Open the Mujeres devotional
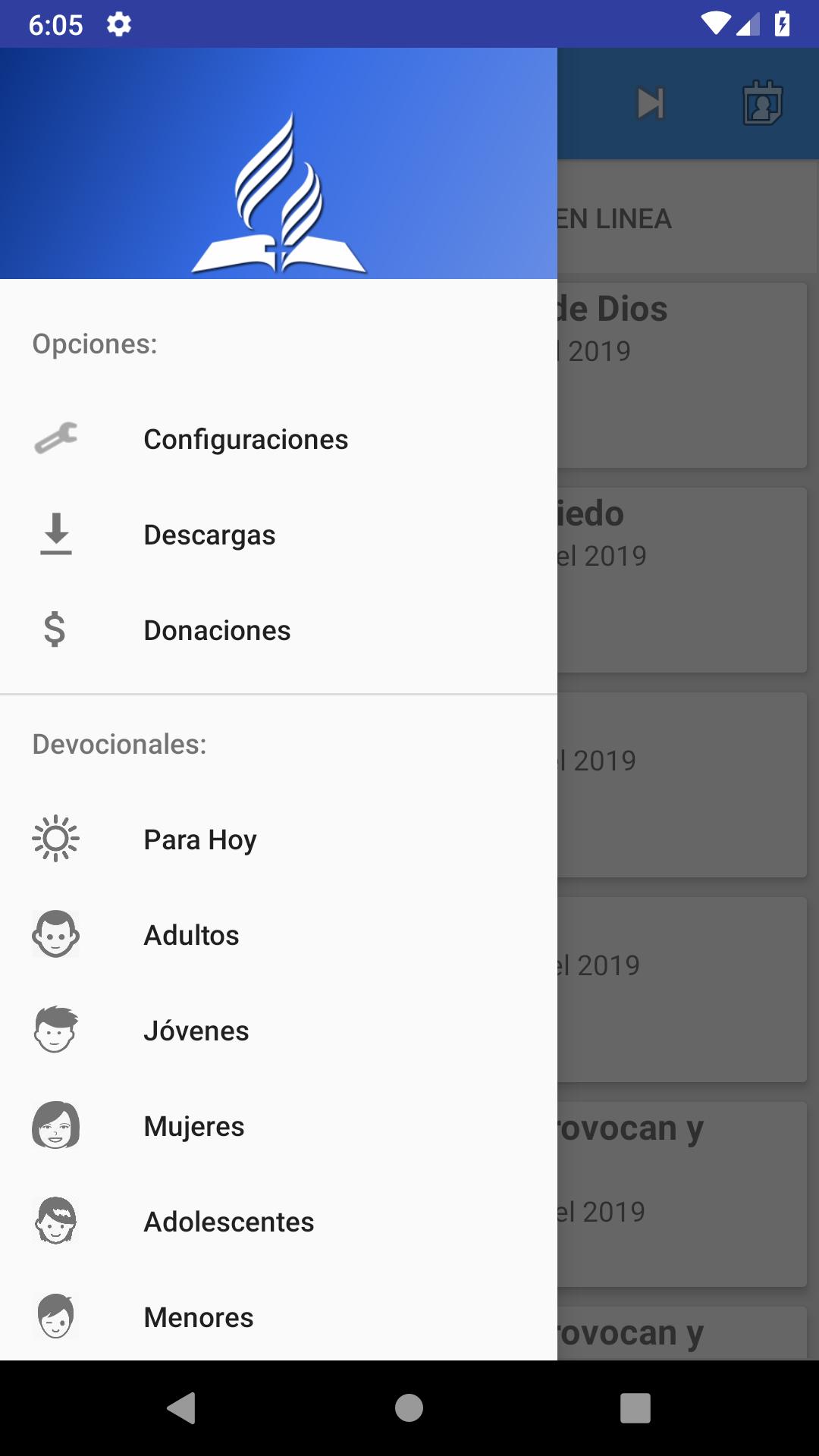The height and width of the screenshot is (1456, 819). click(194, 1127)
